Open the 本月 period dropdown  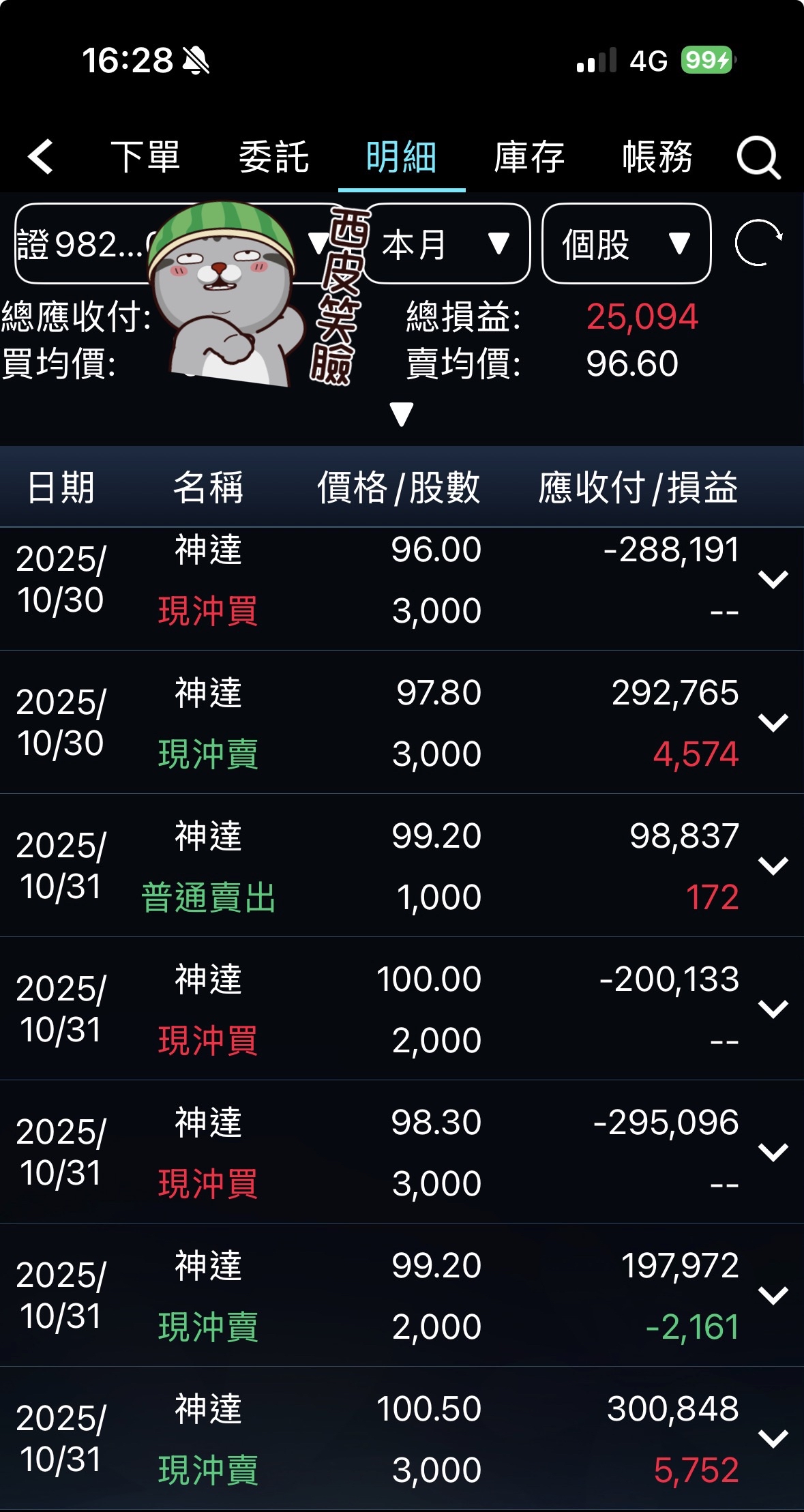point(447,243)
